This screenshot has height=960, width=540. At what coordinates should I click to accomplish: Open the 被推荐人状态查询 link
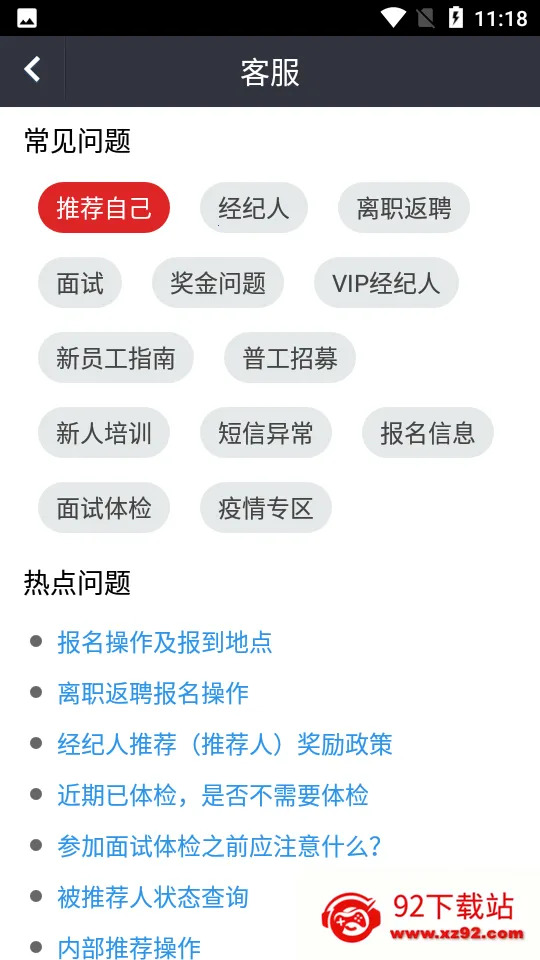(153, 898)
